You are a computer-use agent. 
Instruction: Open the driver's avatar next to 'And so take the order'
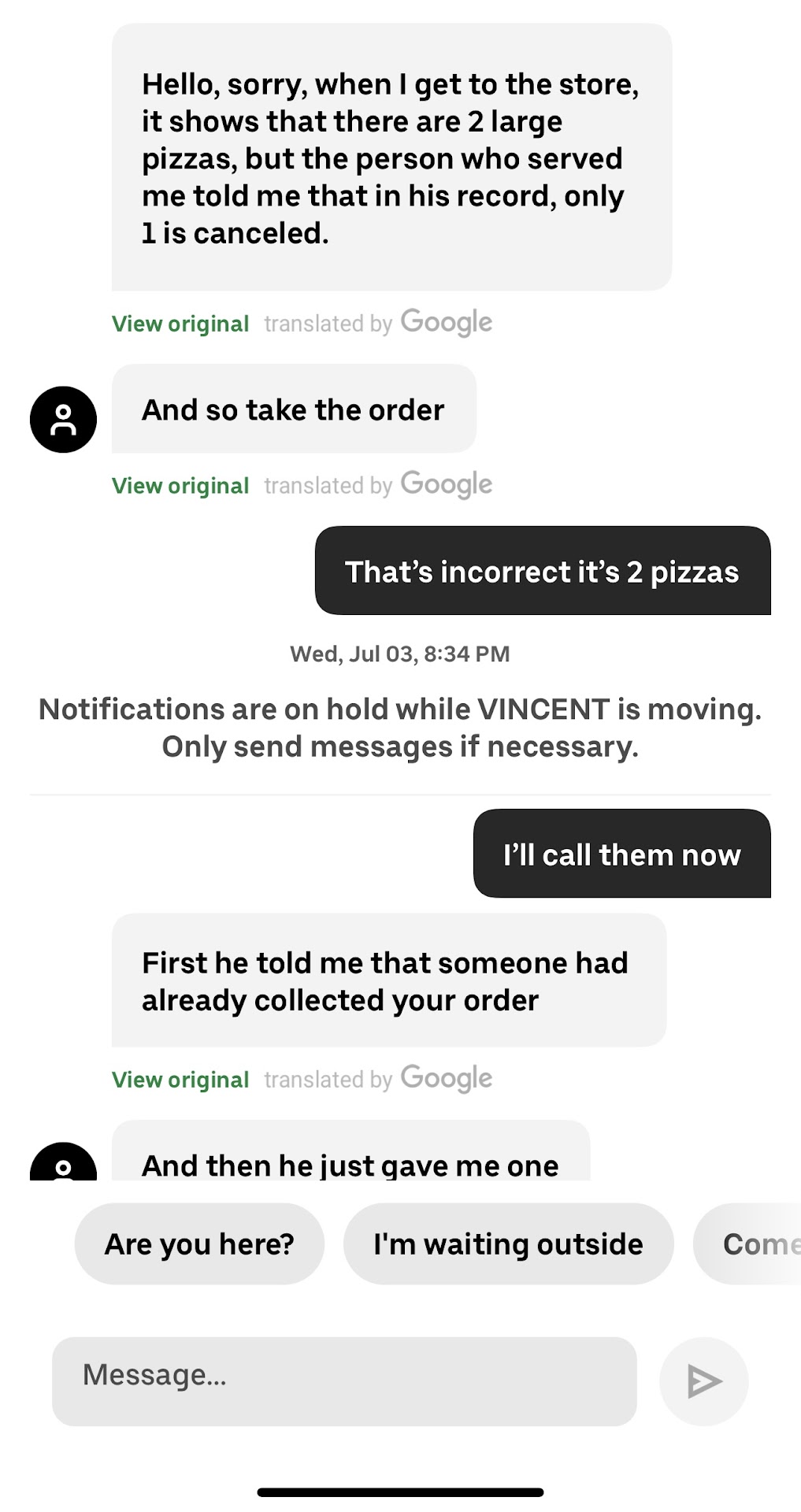point(64,419)
